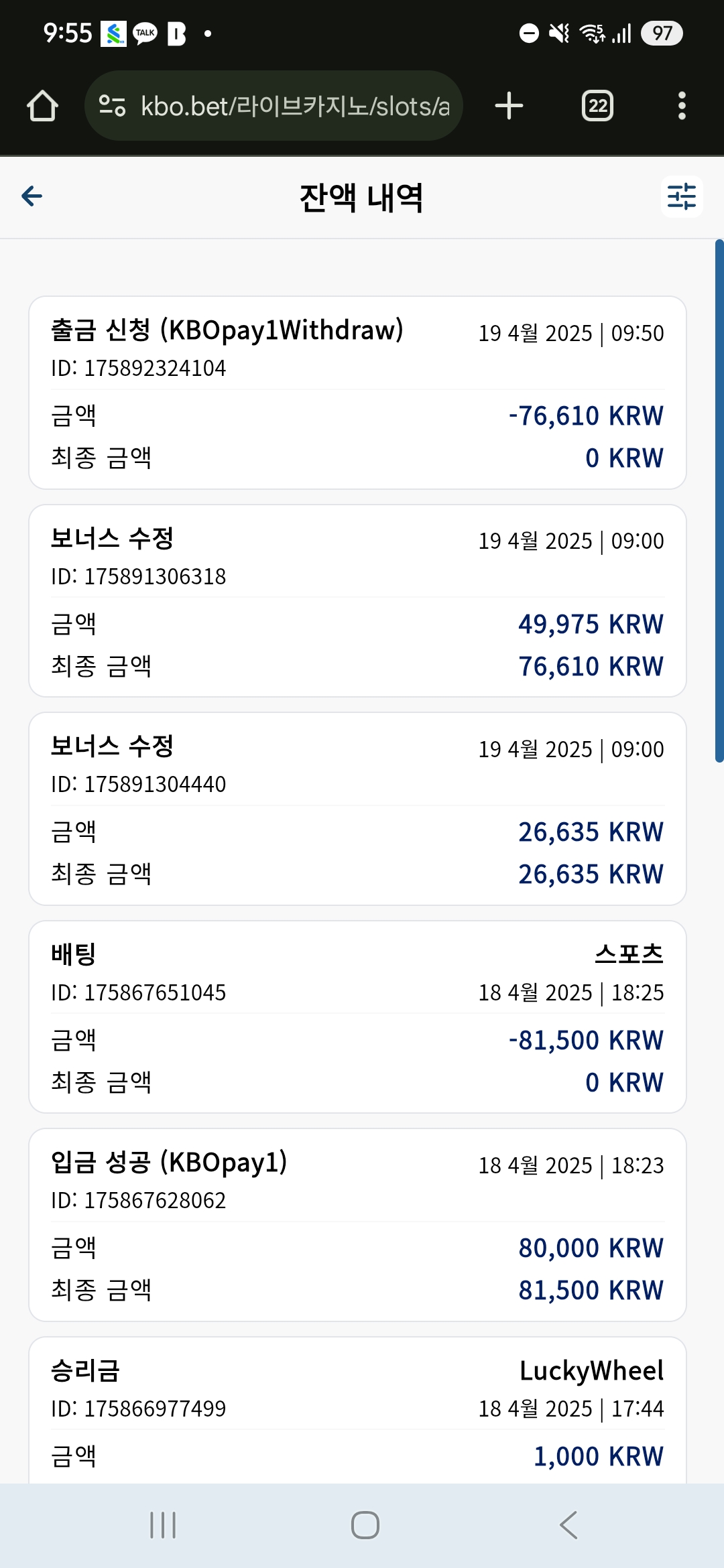Tap the system navigation back button

tap(568, 1525)
